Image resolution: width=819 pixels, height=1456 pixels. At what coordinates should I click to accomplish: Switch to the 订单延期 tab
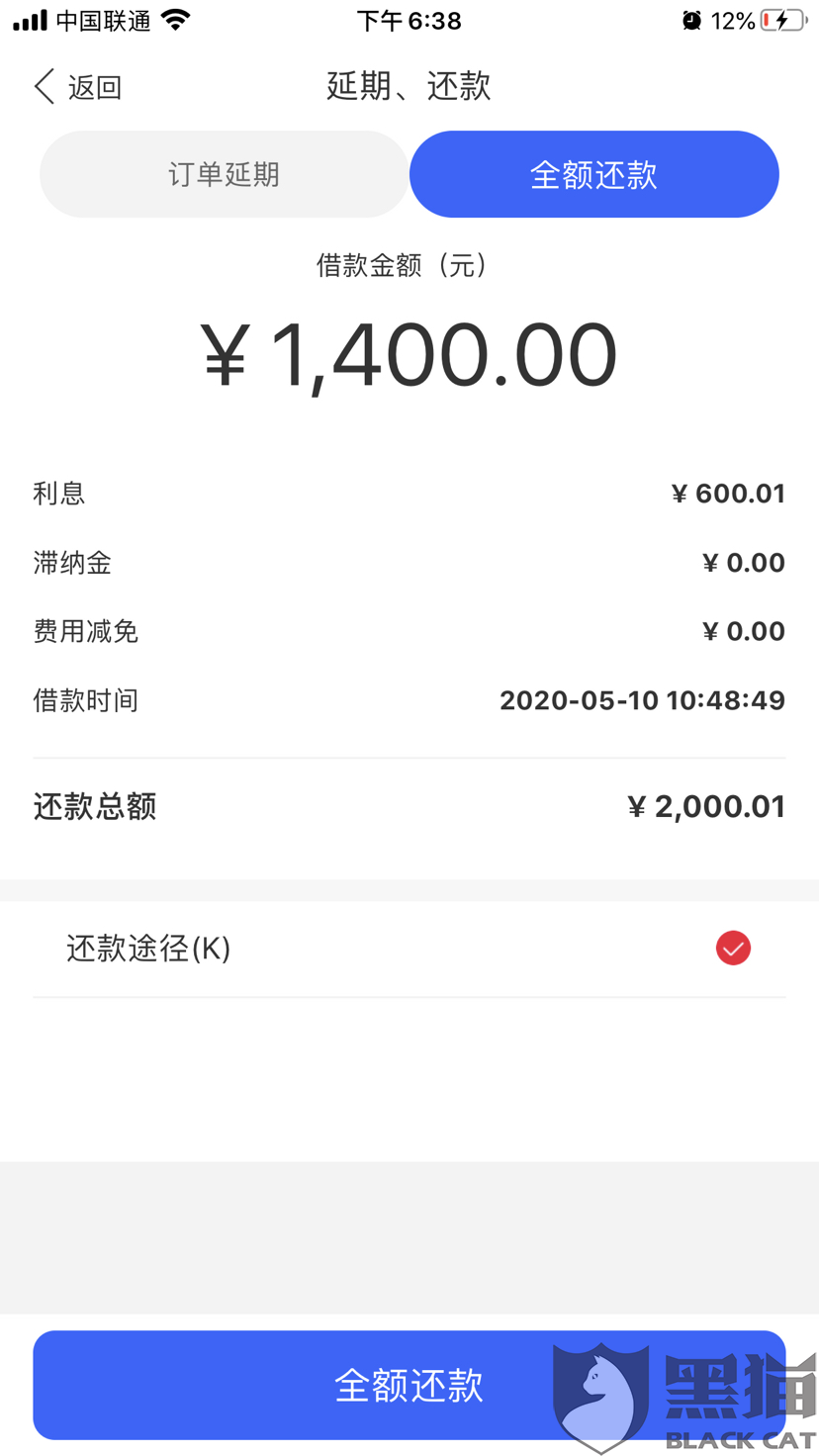pos(224,174)
